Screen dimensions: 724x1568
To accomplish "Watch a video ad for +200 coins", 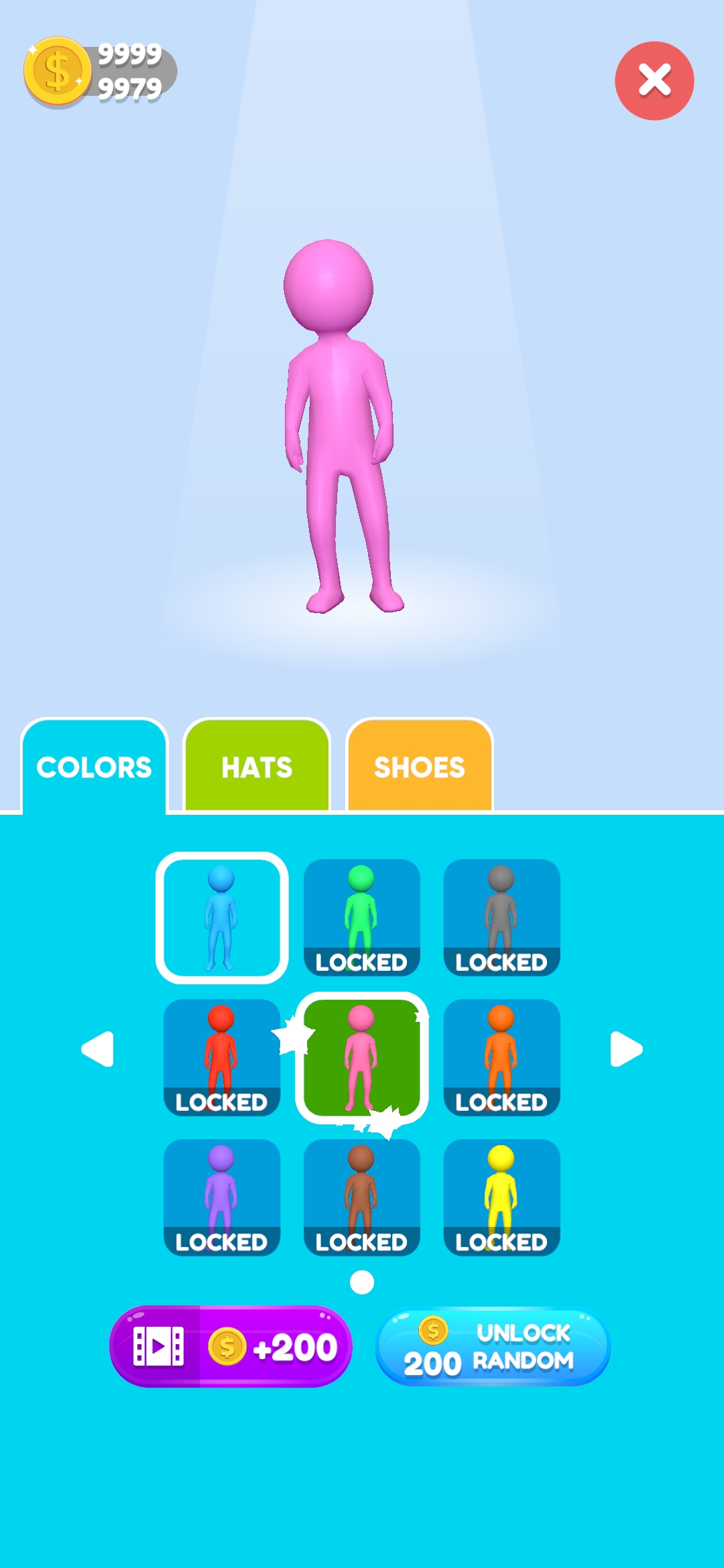I will tap(231, 1346).
